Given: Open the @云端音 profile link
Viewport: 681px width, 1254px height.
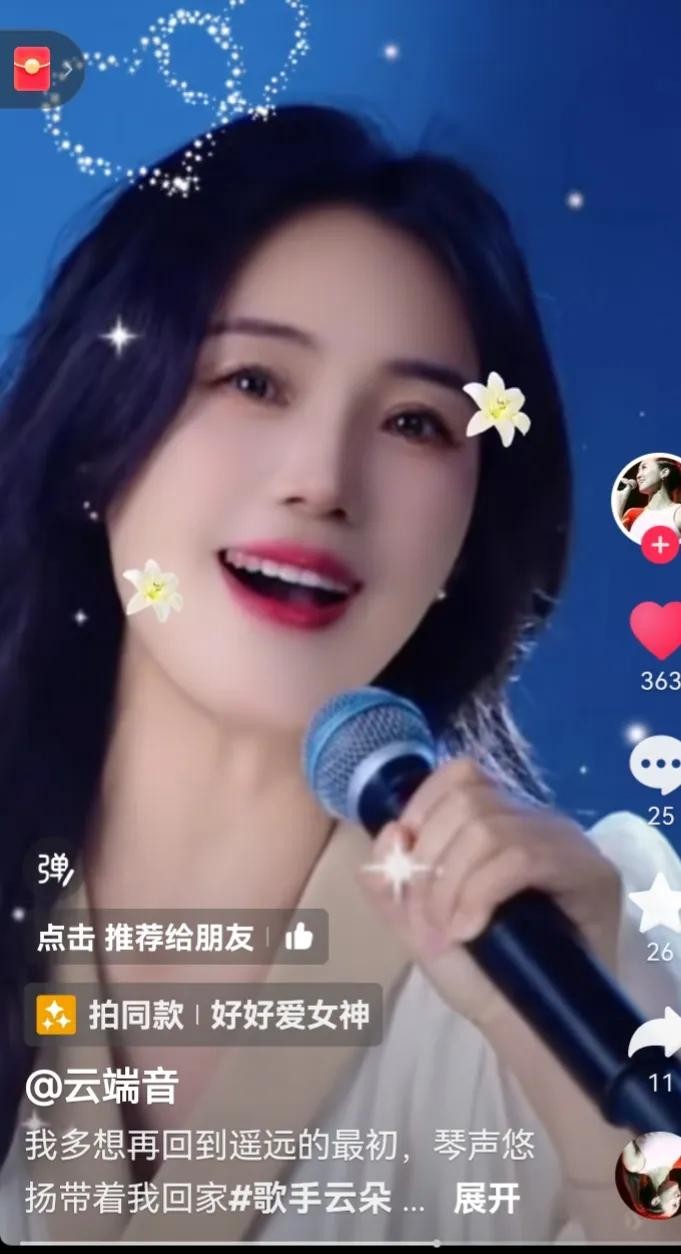Looking at the screenshot, I should coord(101,1086).
